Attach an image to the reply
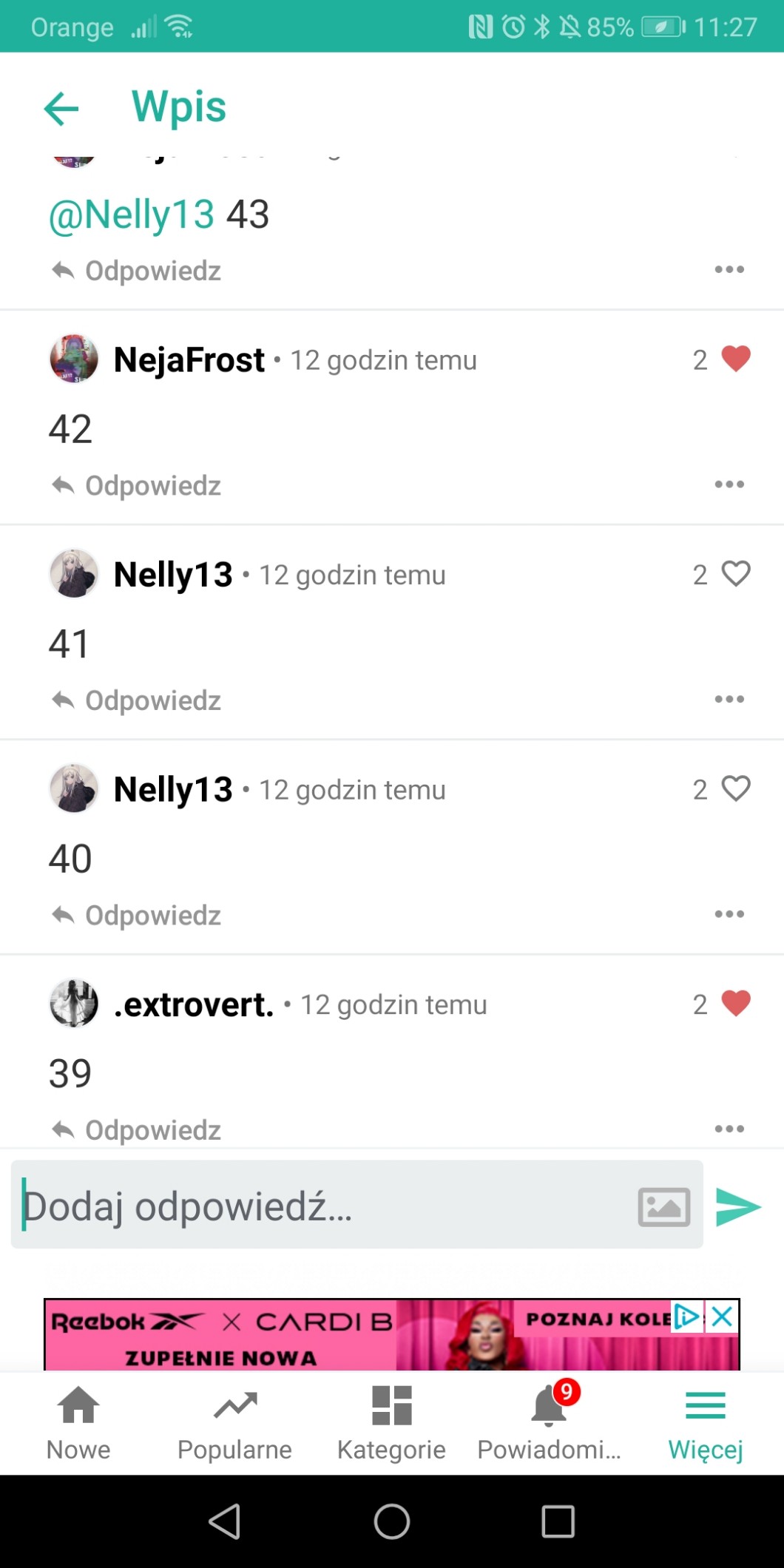Screen dimensions: 784x1568 click(663, 1207)
